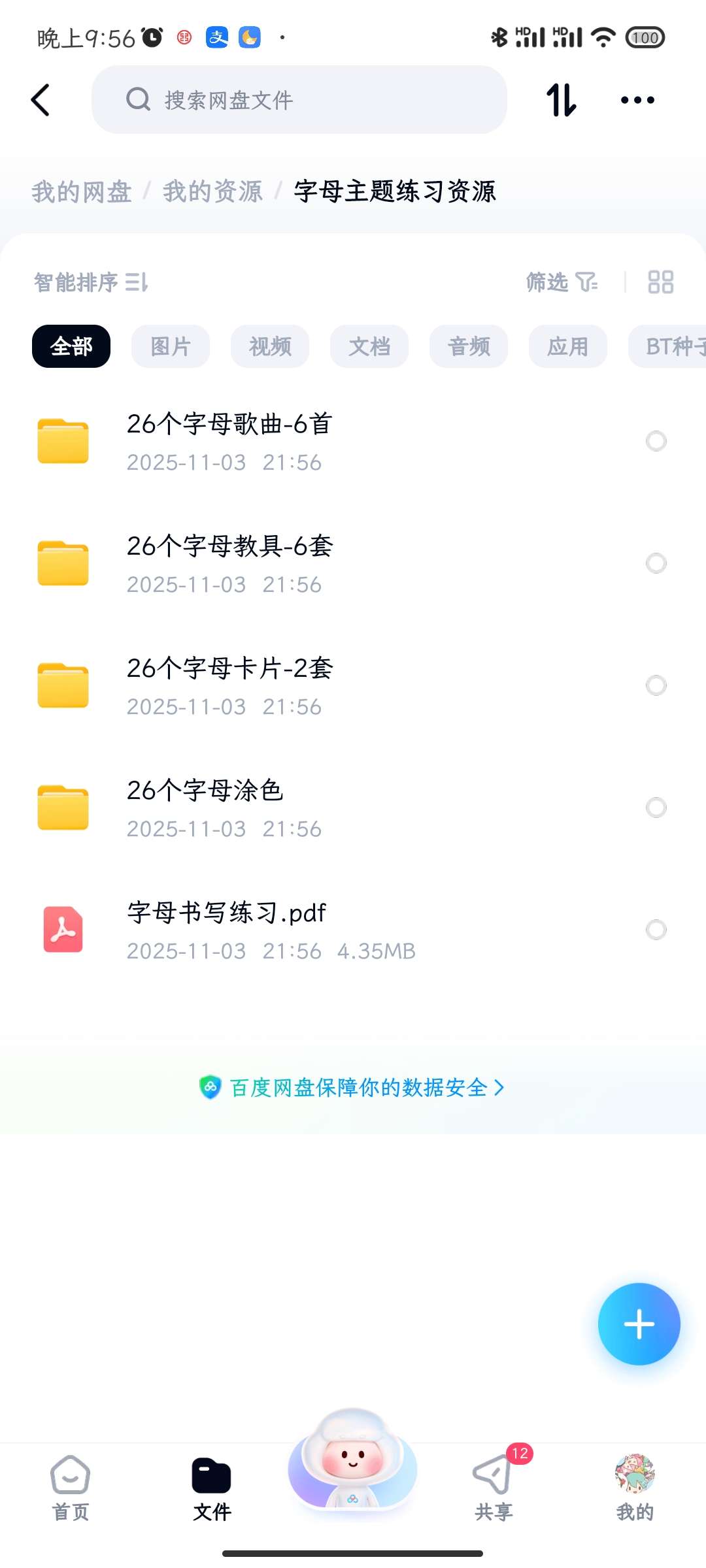Open the 智能排序 sorting dropdown

[x=90, y=282]
